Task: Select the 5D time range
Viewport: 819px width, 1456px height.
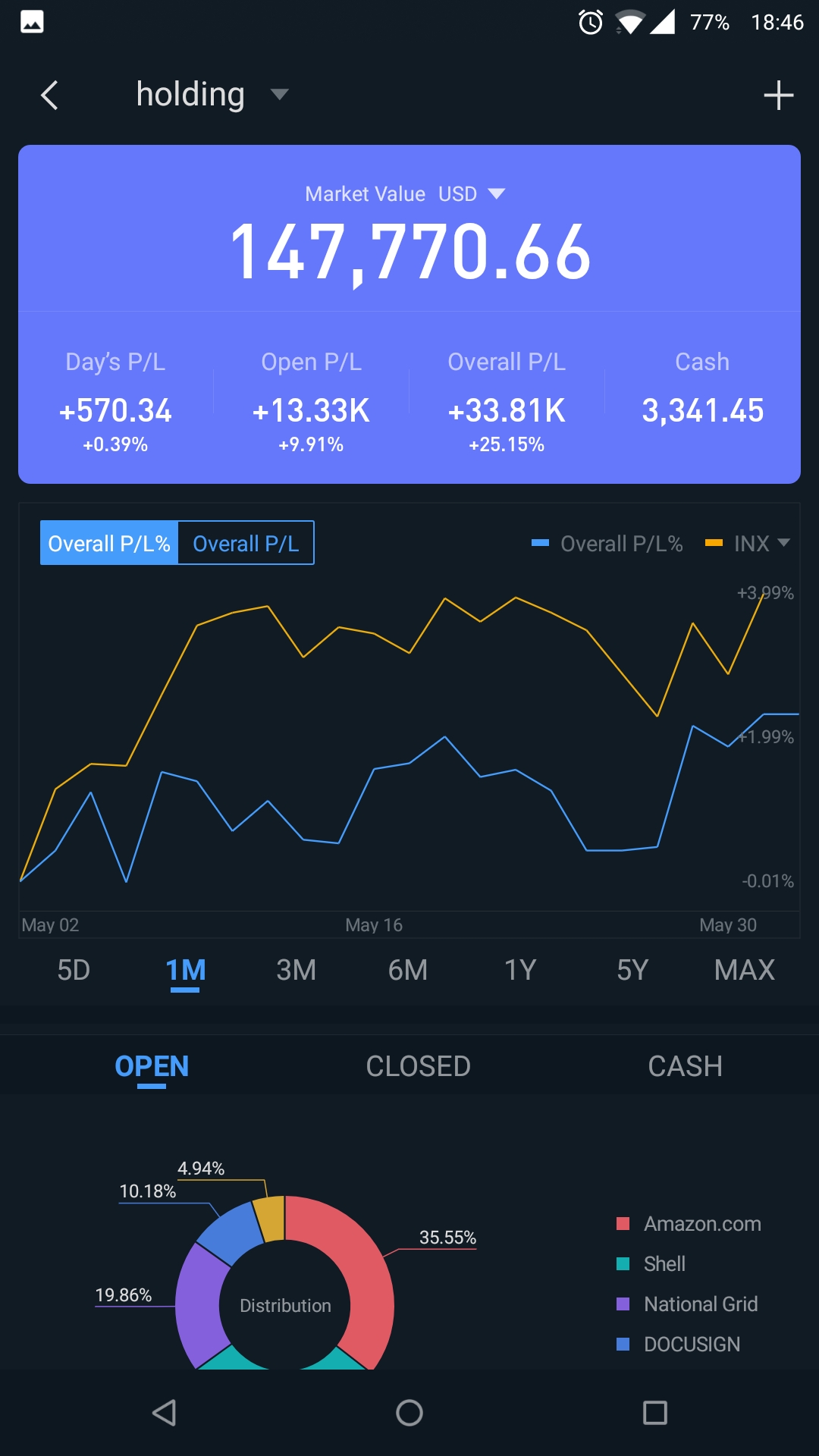Action: pyautogui.click(x=74, y=970)
